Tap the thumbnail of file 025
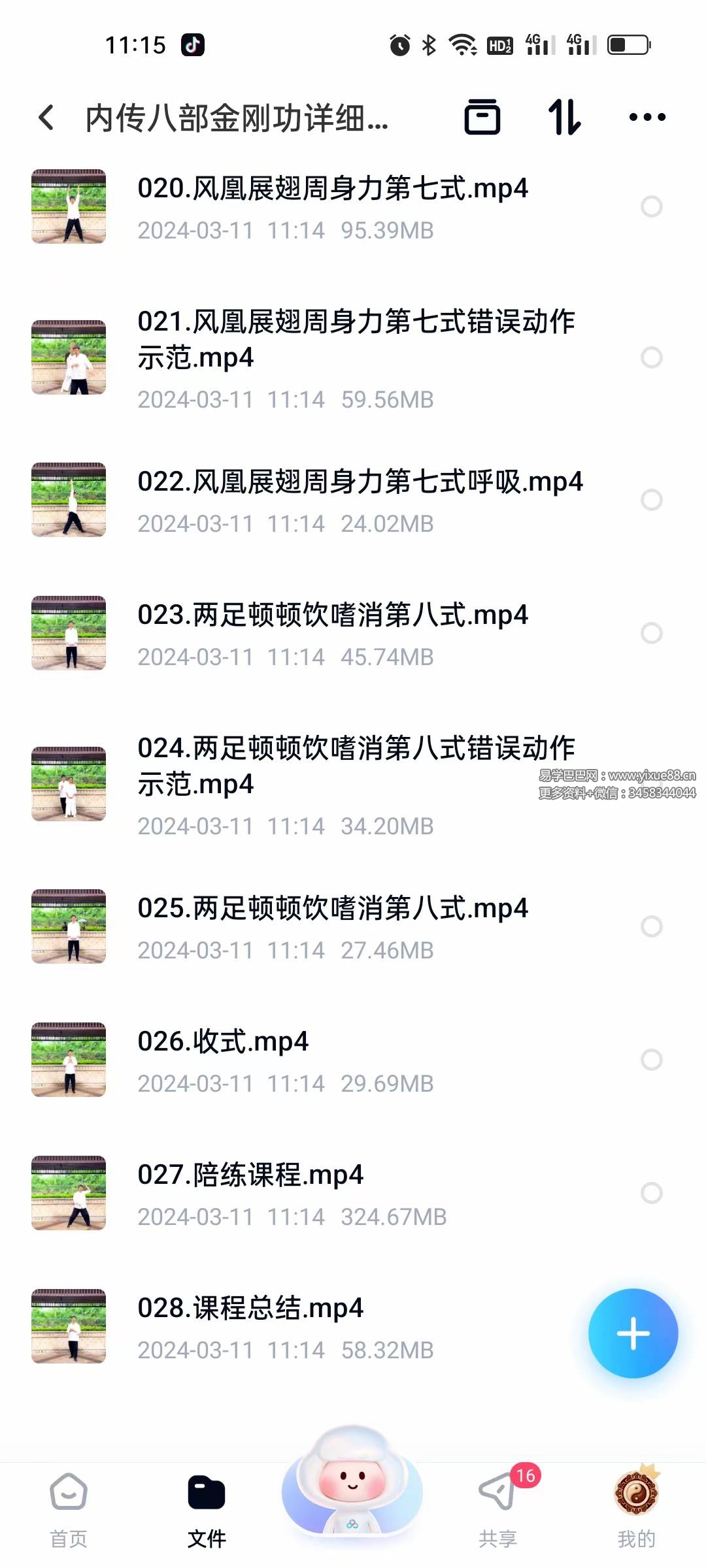Screen dimensions: 706x1568 pyautogui.click(x=69, y=926)
